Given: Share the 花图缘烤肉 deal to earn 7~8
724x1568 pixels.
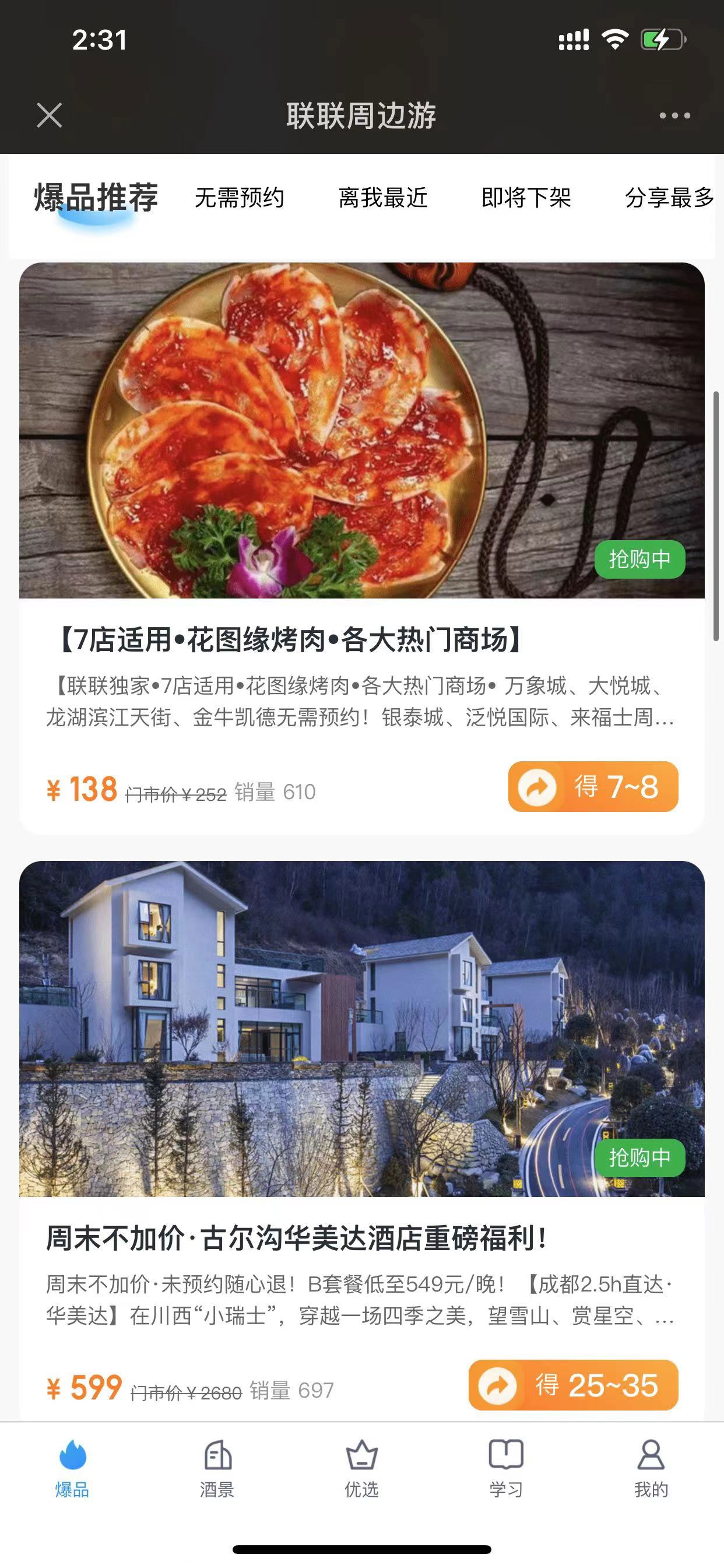Looking at the screenshot, I should [593, 786].
